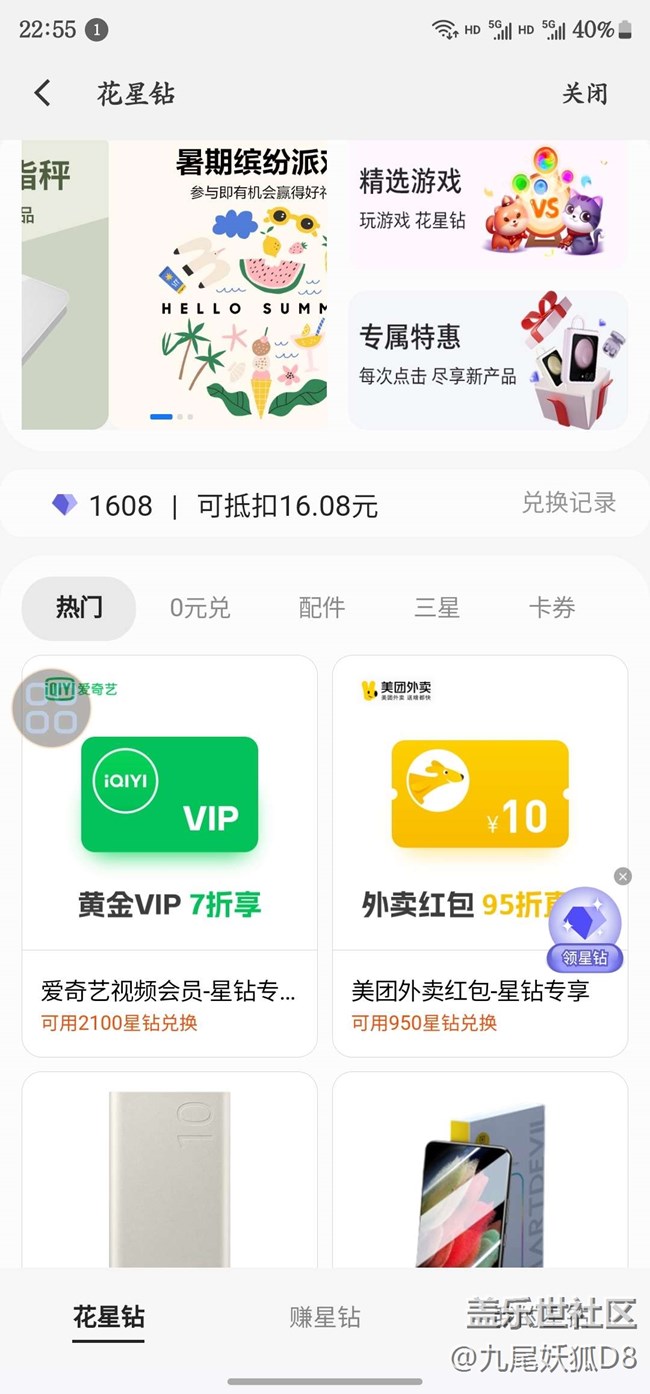Switch to the 三星 tab

[x=437, y=608]
